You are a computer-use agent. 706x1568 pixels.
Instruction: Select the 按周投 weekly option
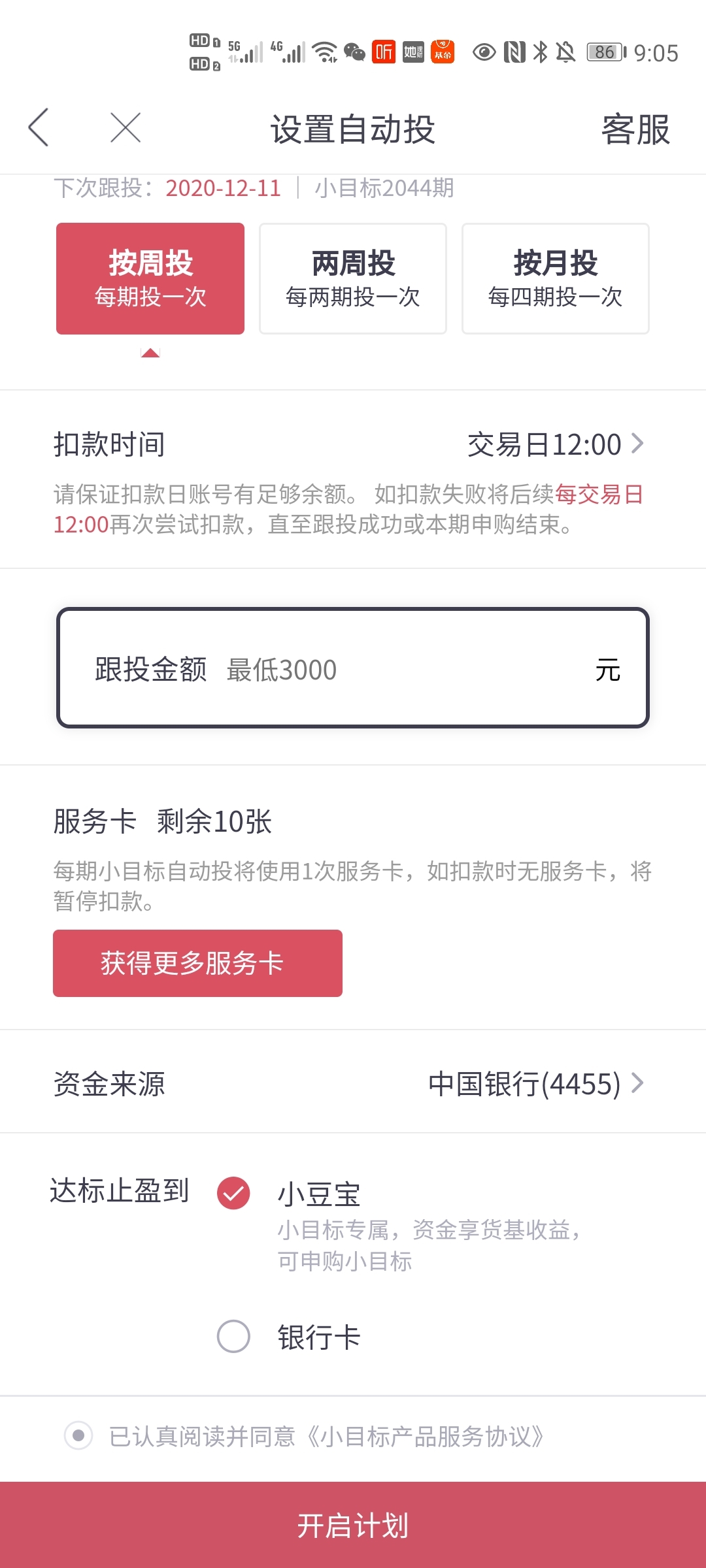tap(150, 278)
